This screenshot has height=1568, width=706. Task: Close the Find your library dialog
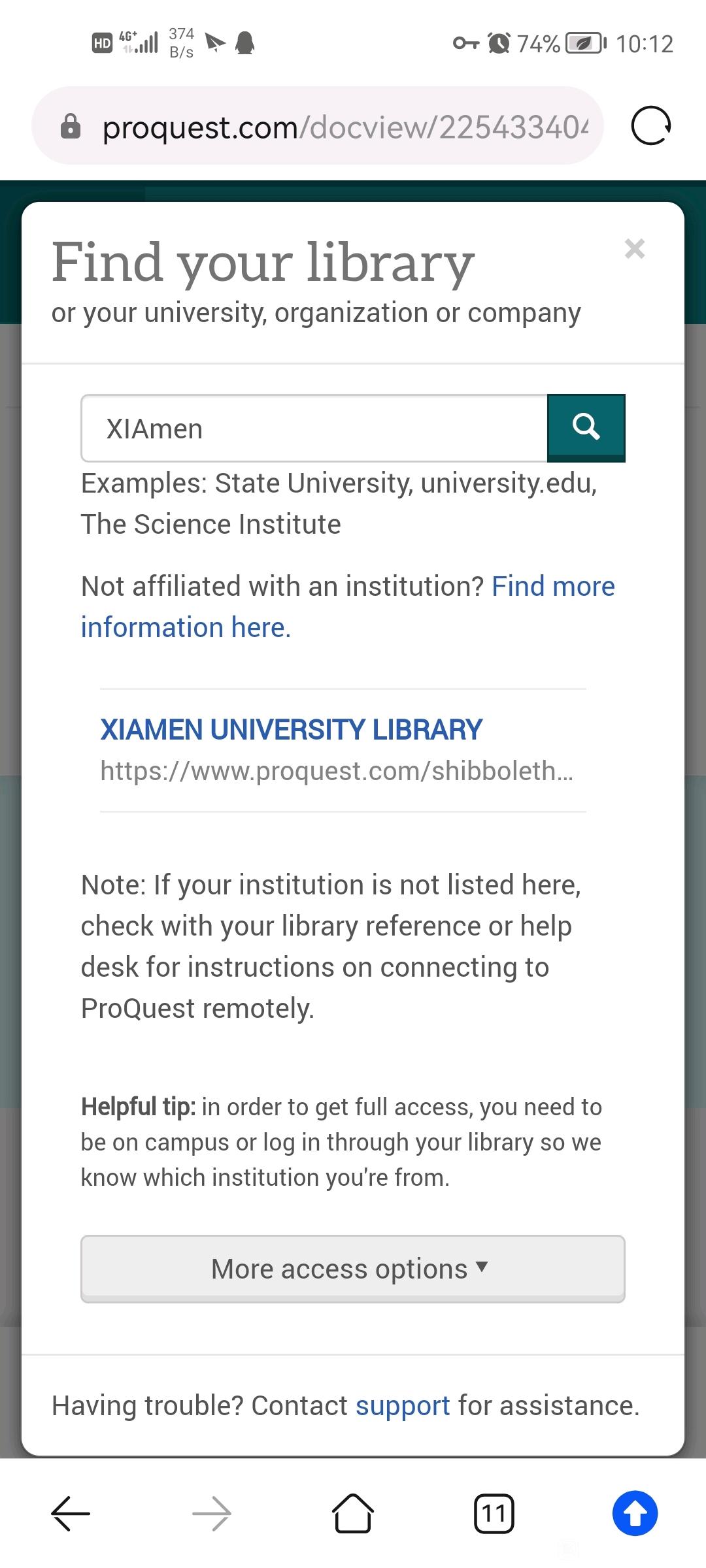click(x=634, y=249)
